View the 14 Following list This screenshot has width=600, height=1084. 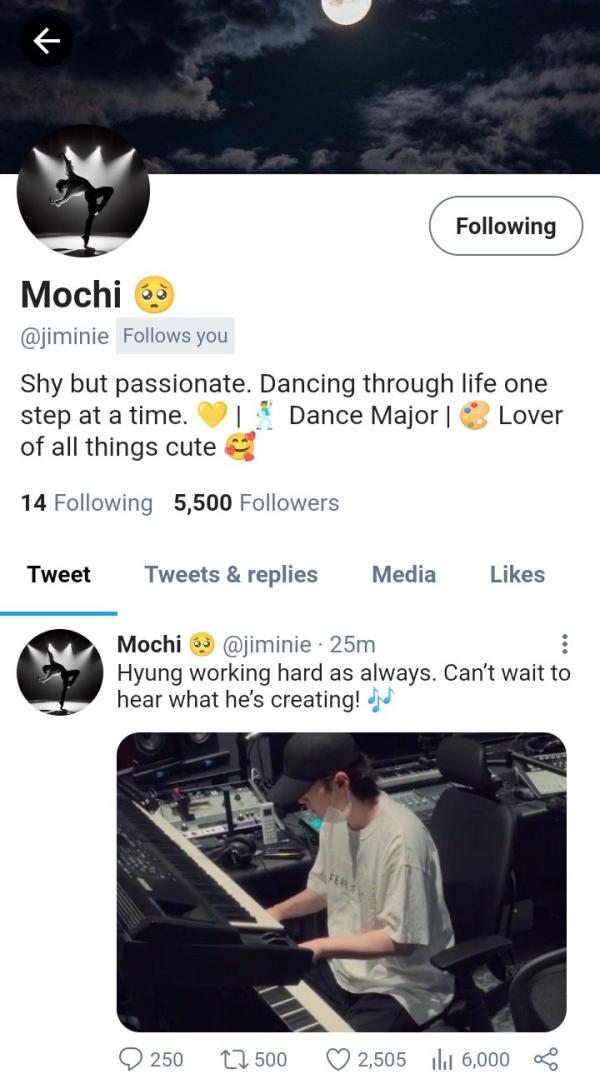[86, 503]
